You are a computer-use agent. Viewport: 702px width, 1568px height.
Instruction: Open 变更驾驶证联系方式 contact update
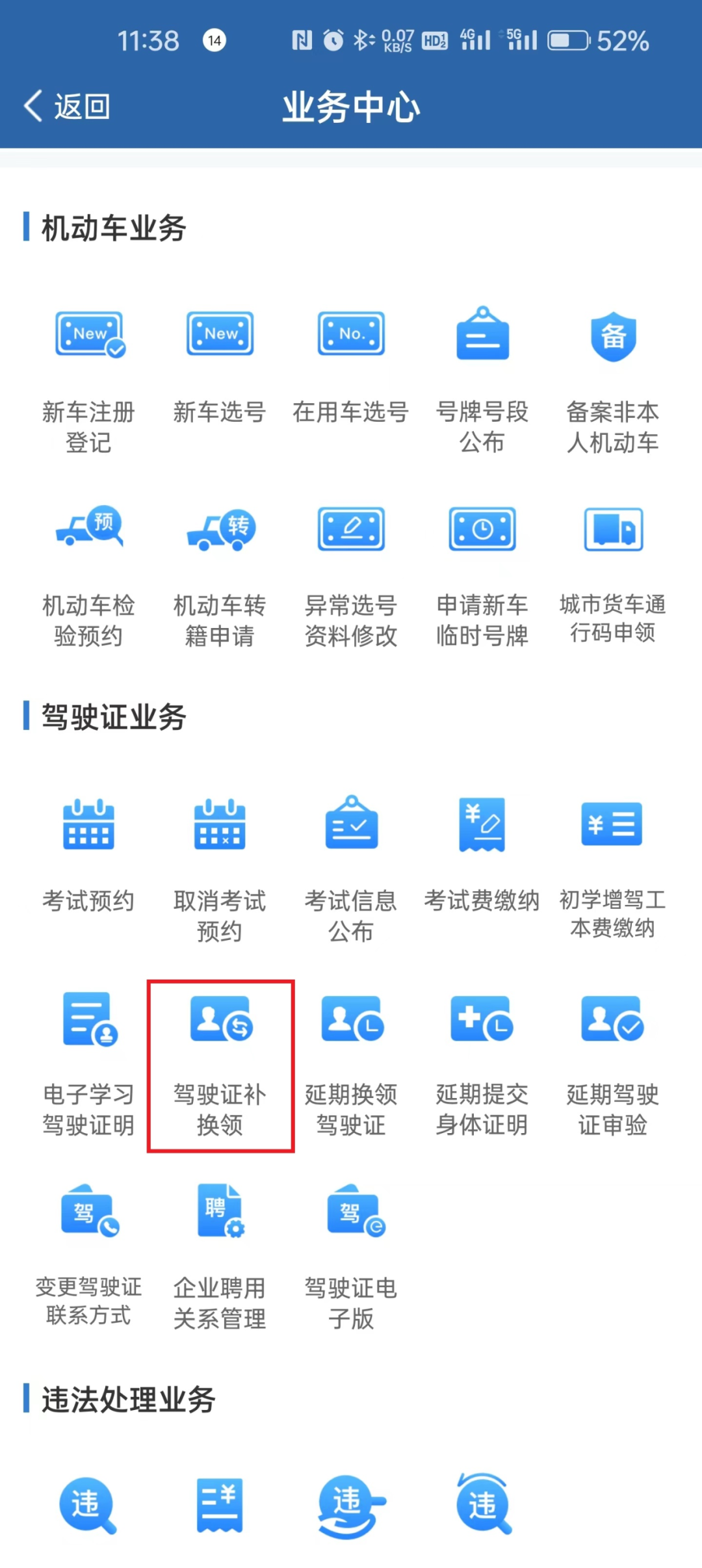(x=89, y=1248)
